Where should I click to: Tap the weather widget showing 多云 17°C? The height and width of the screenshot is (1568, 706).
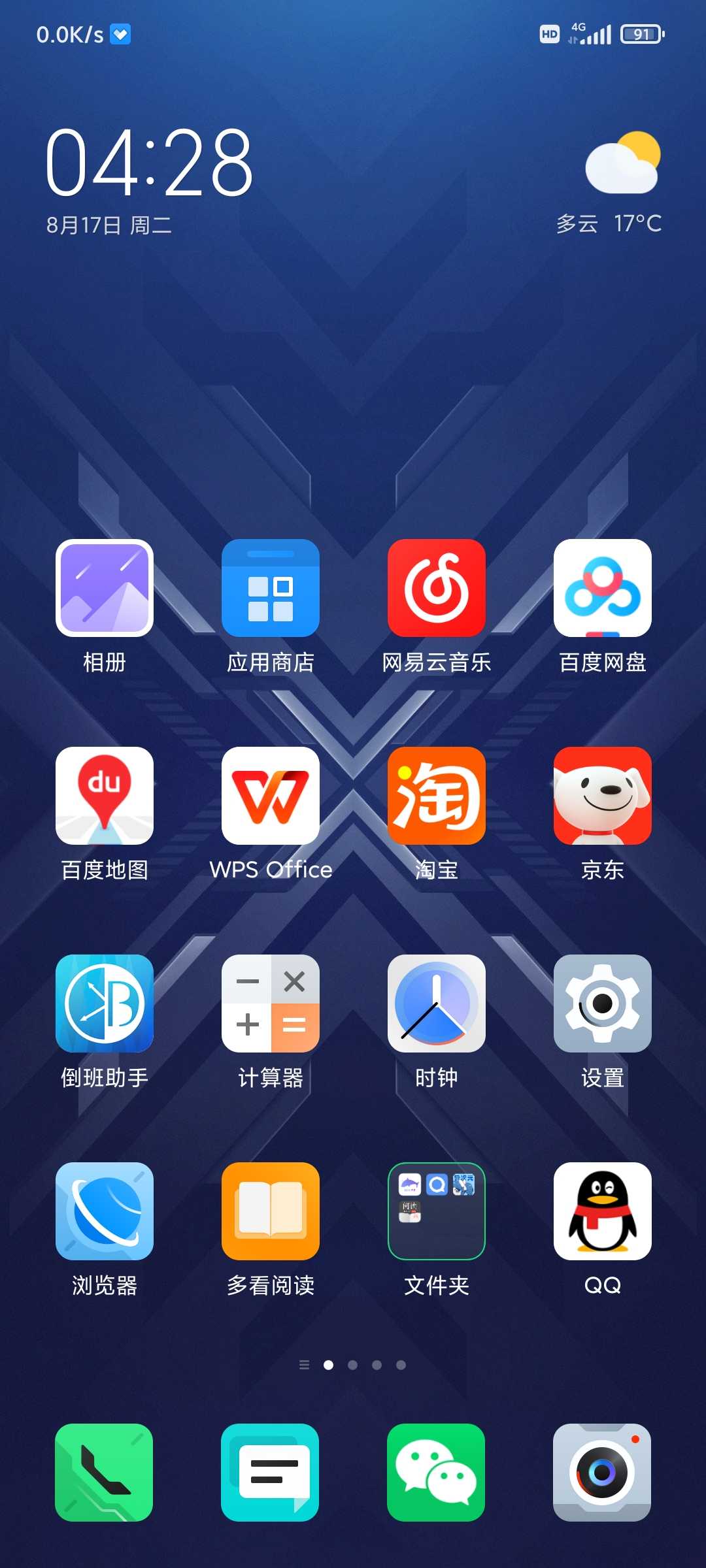point(609,183)
